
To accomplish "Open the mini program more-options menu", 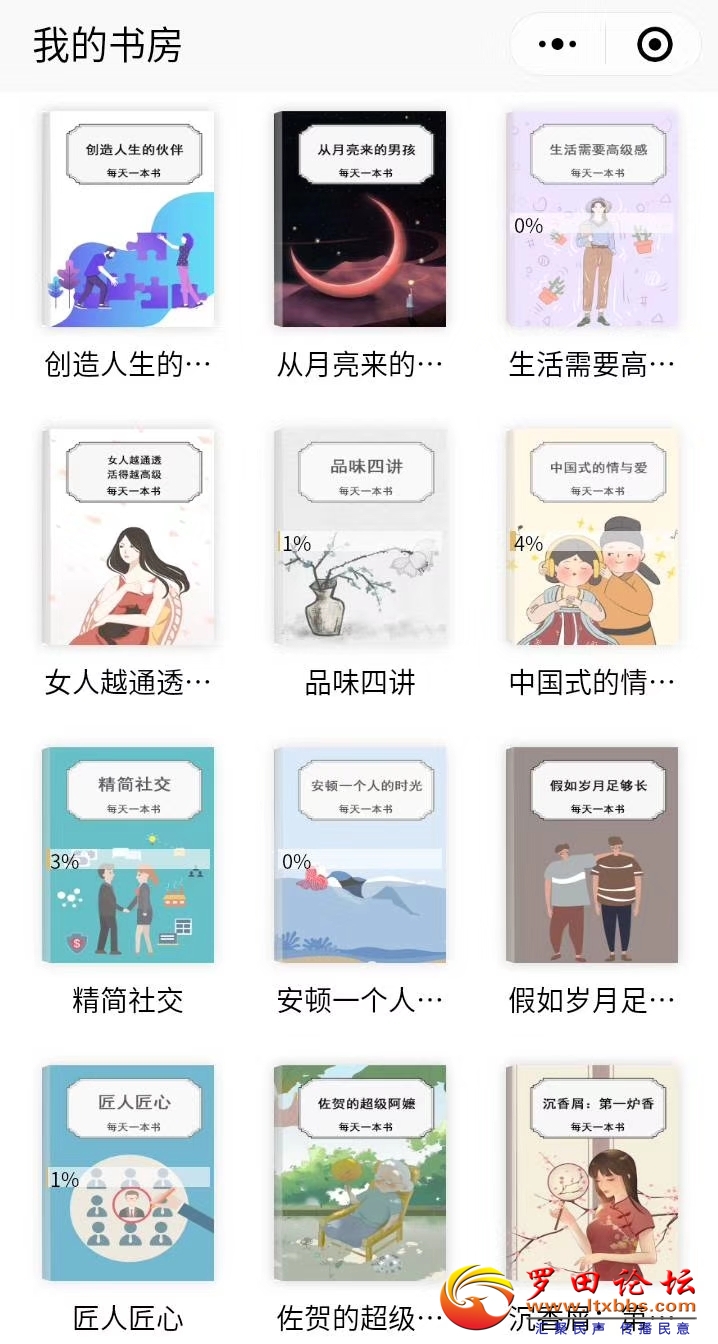I will point(557,44).
